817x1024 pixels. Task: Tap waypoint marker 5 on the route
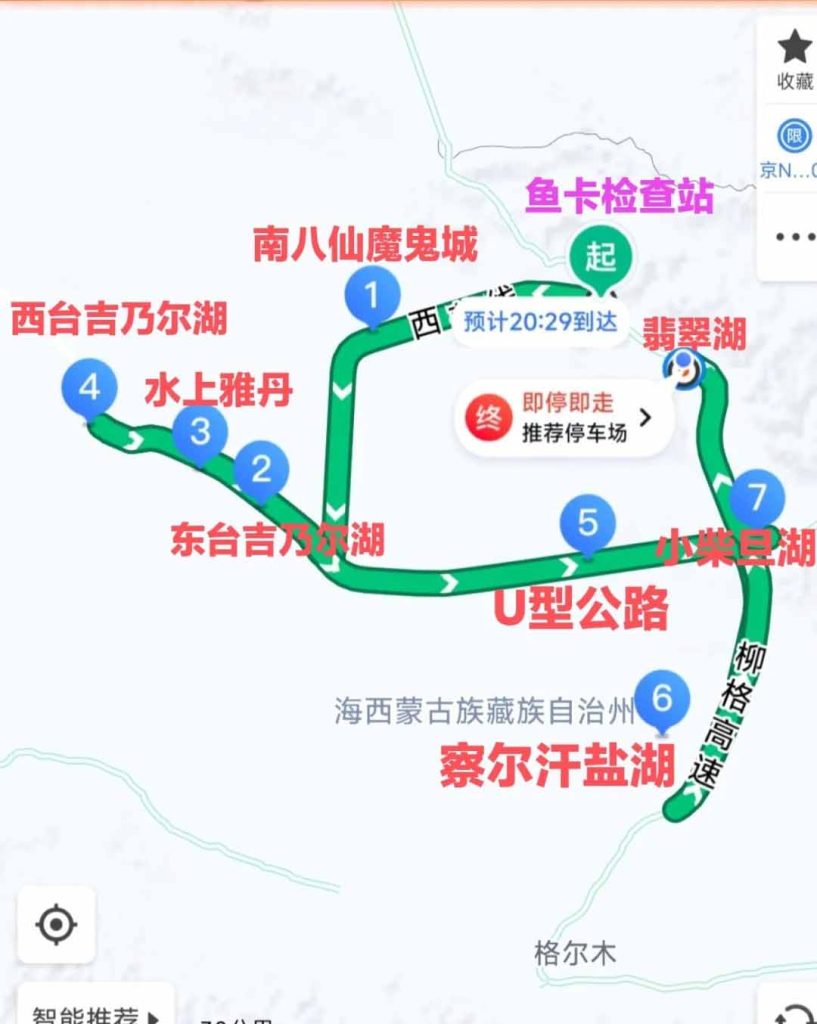(x=587, y=523)
